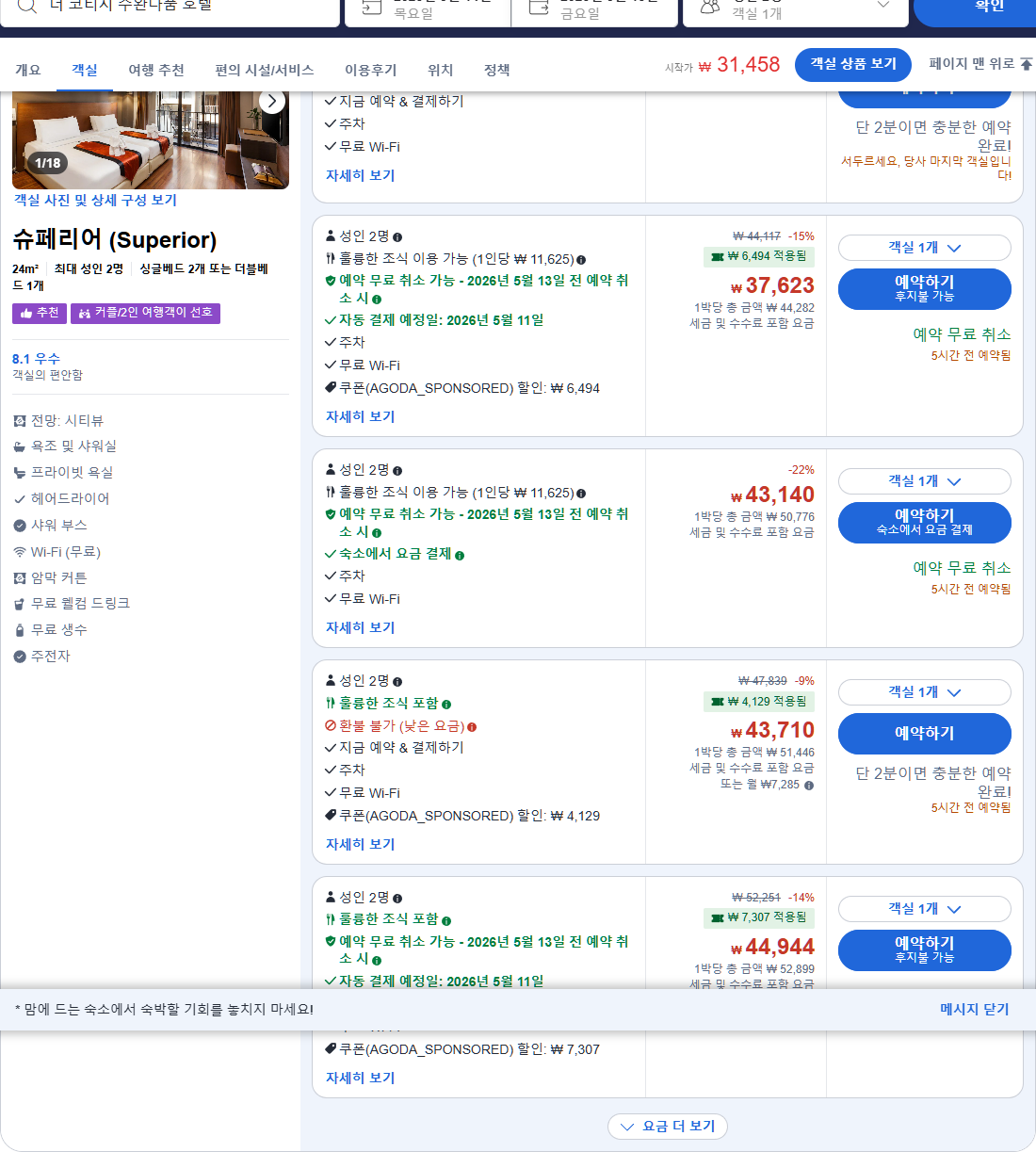Switch to the 개요 tab
1036x1152 pixels.
coord(28,70)
